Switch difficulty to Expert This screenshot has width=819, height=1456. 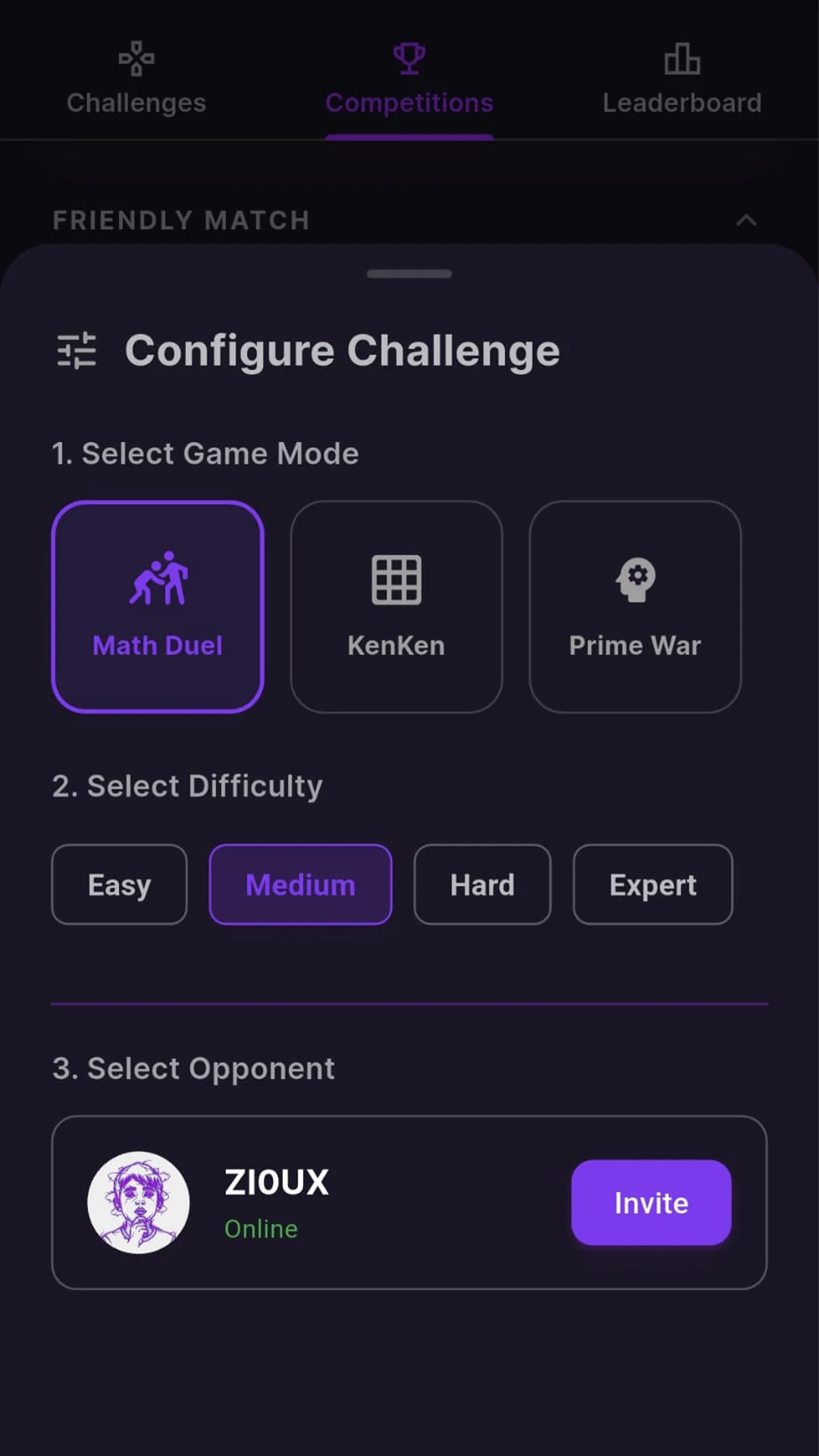[652, 884]
